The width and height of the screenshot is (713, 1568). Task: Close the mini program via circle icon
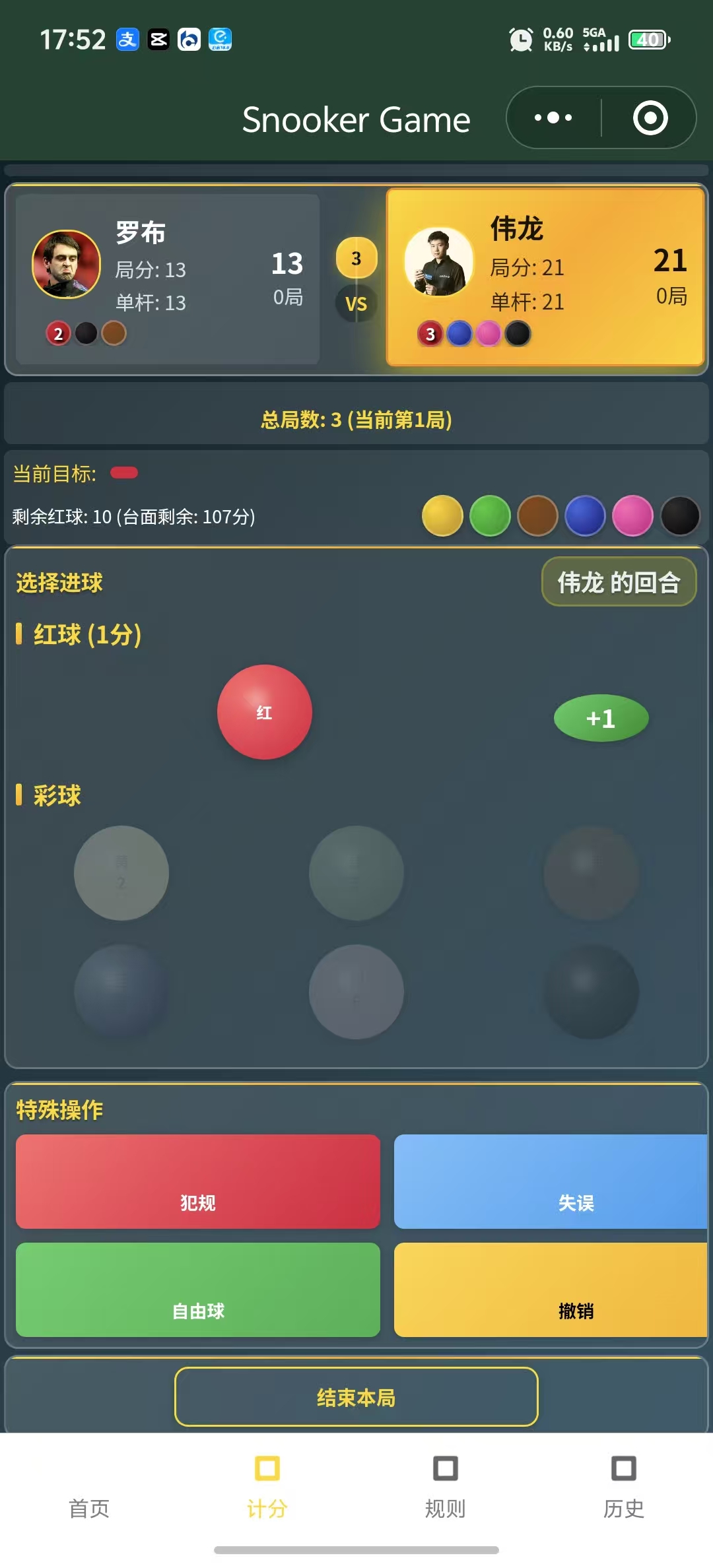click(650, 118)
